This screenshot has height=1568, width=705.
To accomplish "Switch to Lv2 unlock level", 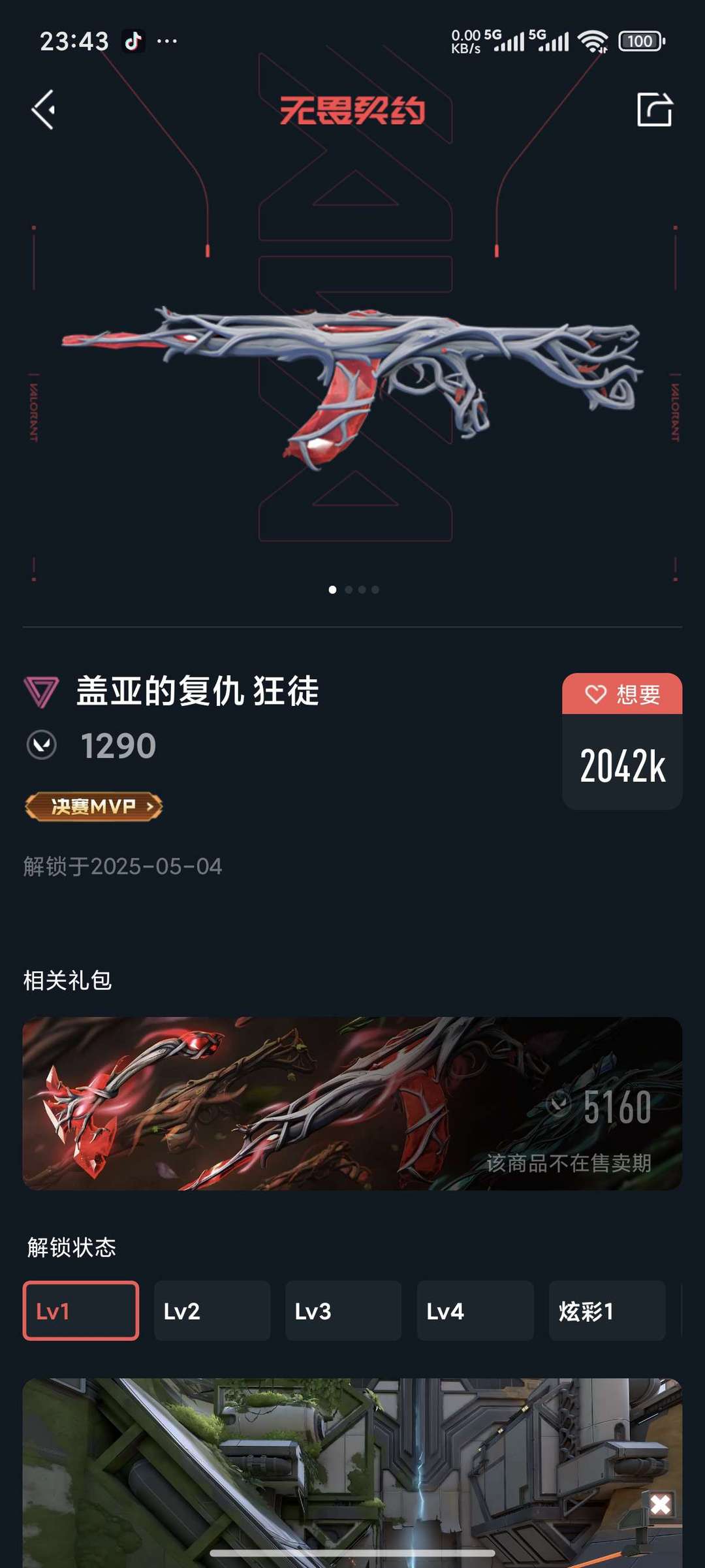I will (x=212, y=1311).
